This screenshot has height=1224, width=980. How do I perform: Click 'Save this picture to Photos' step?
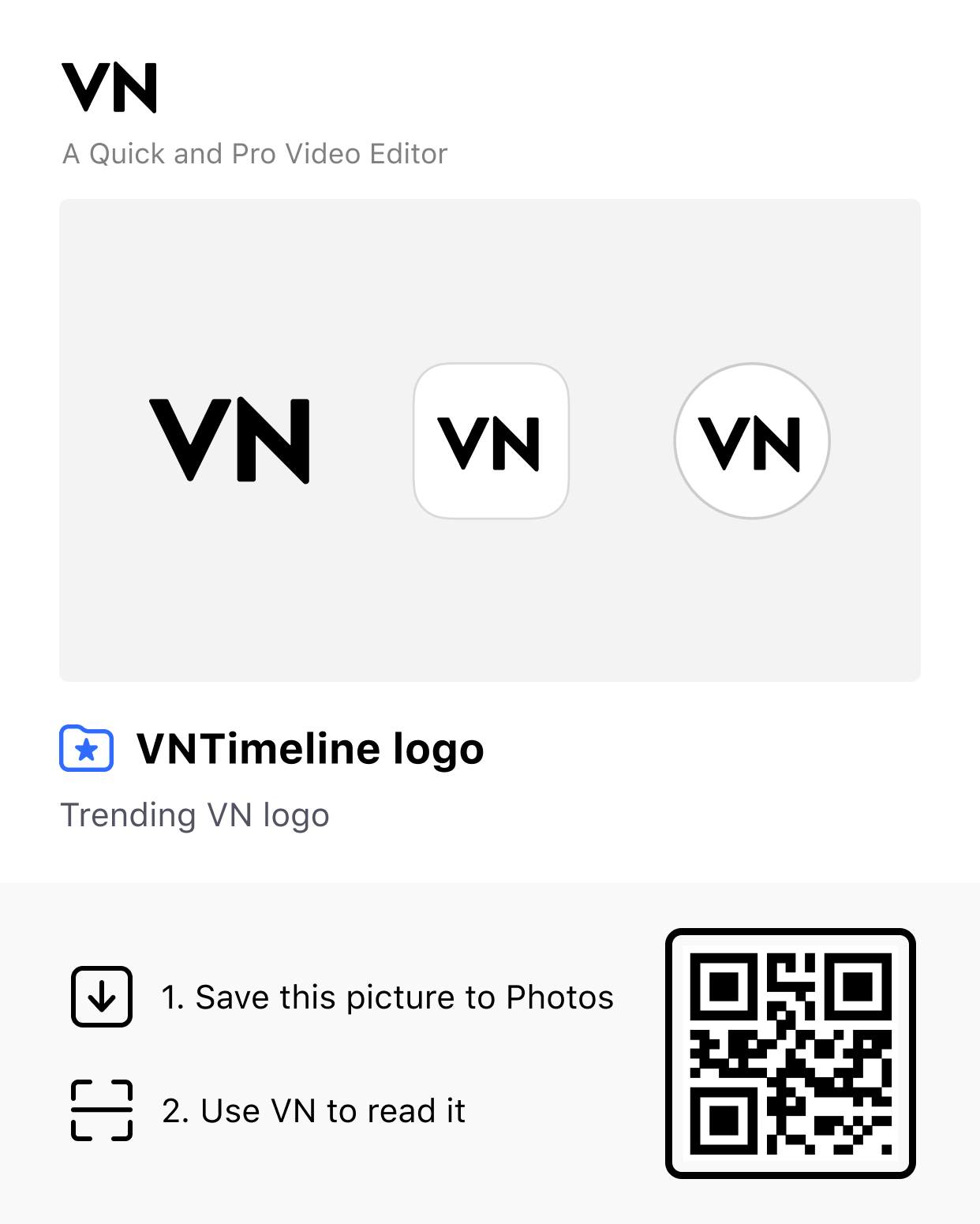point(387,997)
